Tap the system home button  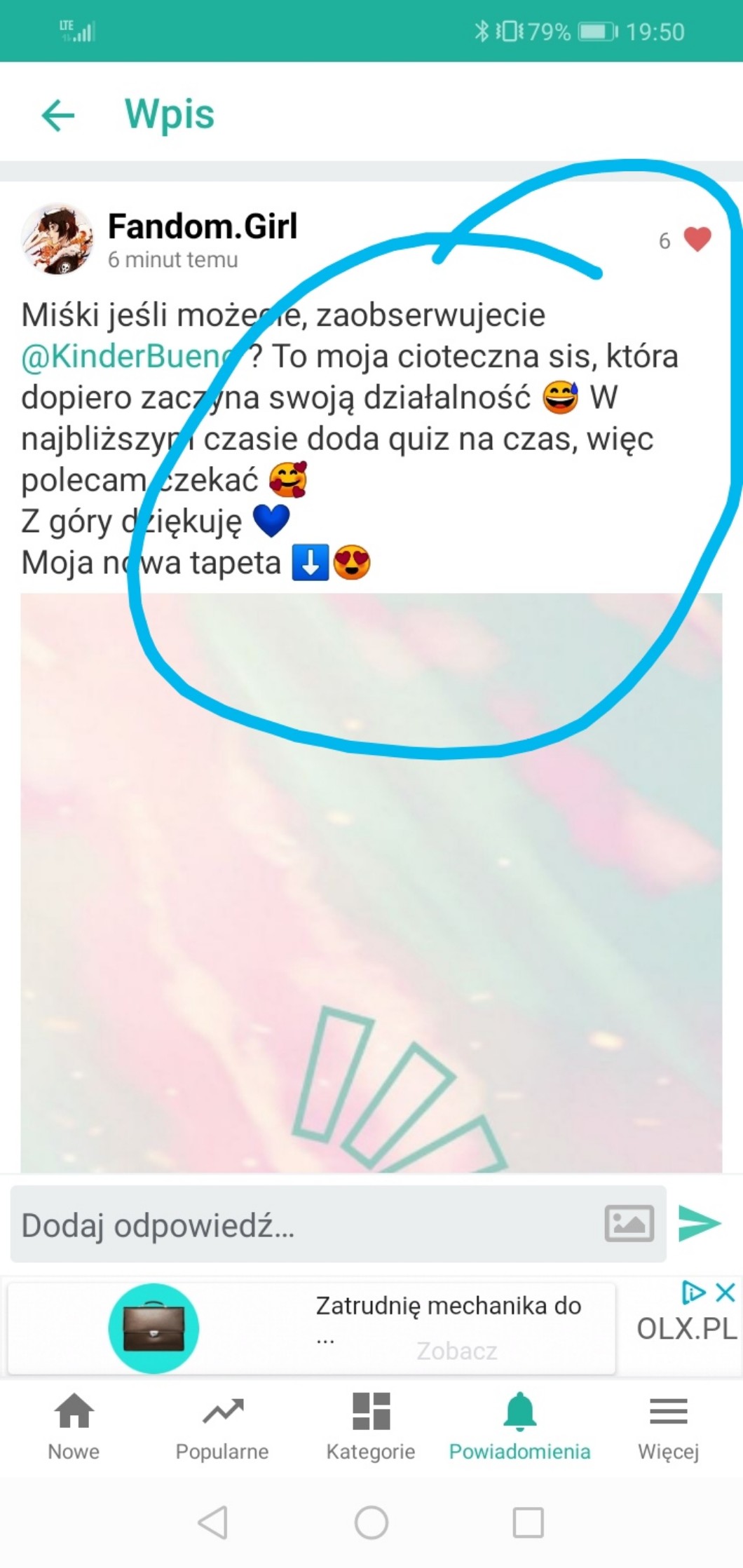371,1522
